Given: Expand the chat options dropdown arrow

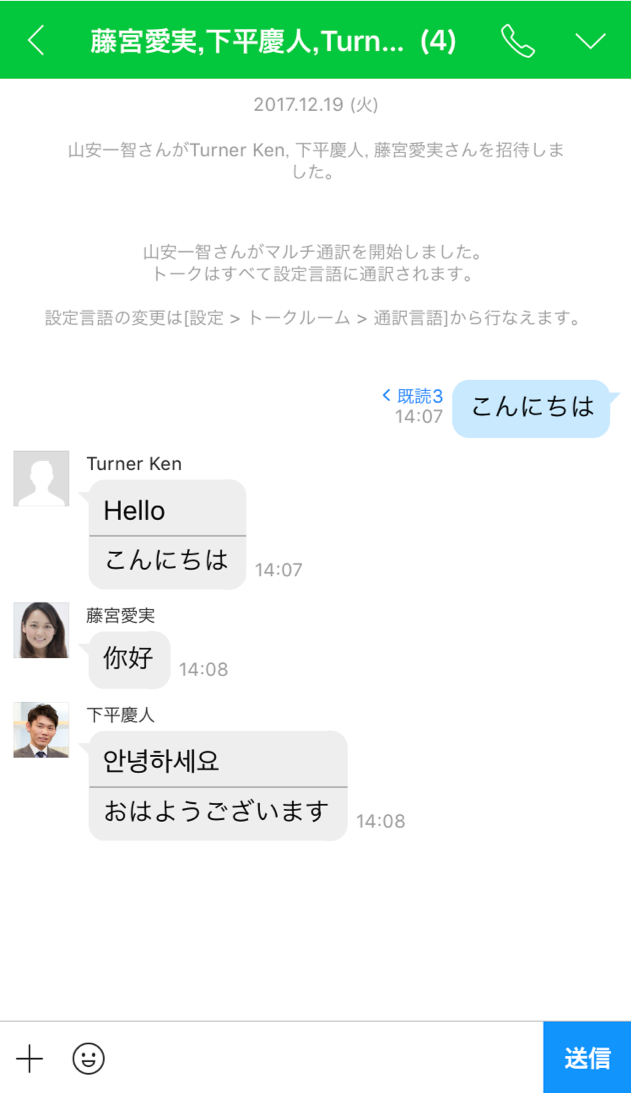Looking at the screenshot, I should pyautogui.click(x=591, y=40).
